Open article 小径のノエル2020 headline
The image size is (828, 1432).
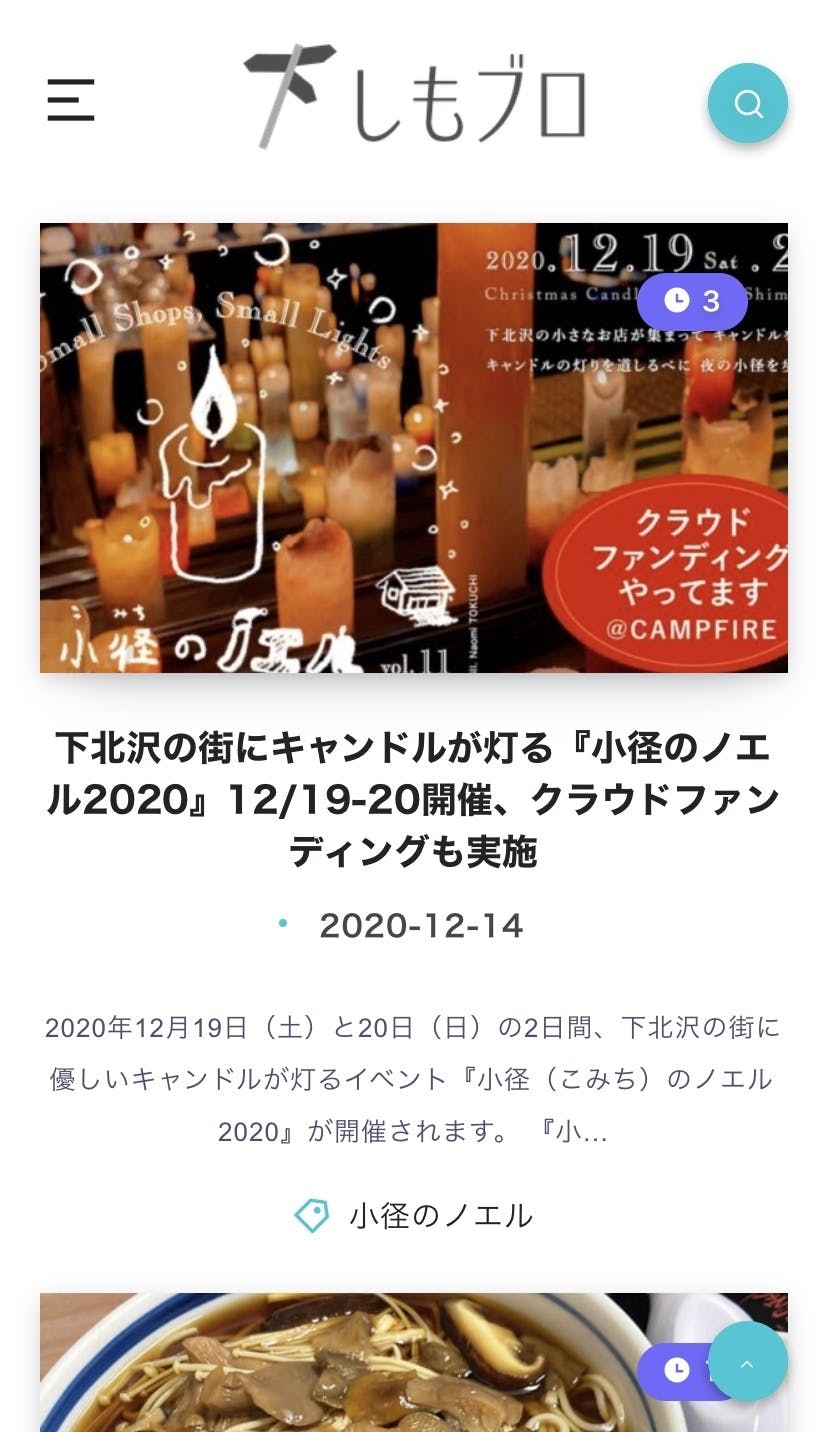413,800
